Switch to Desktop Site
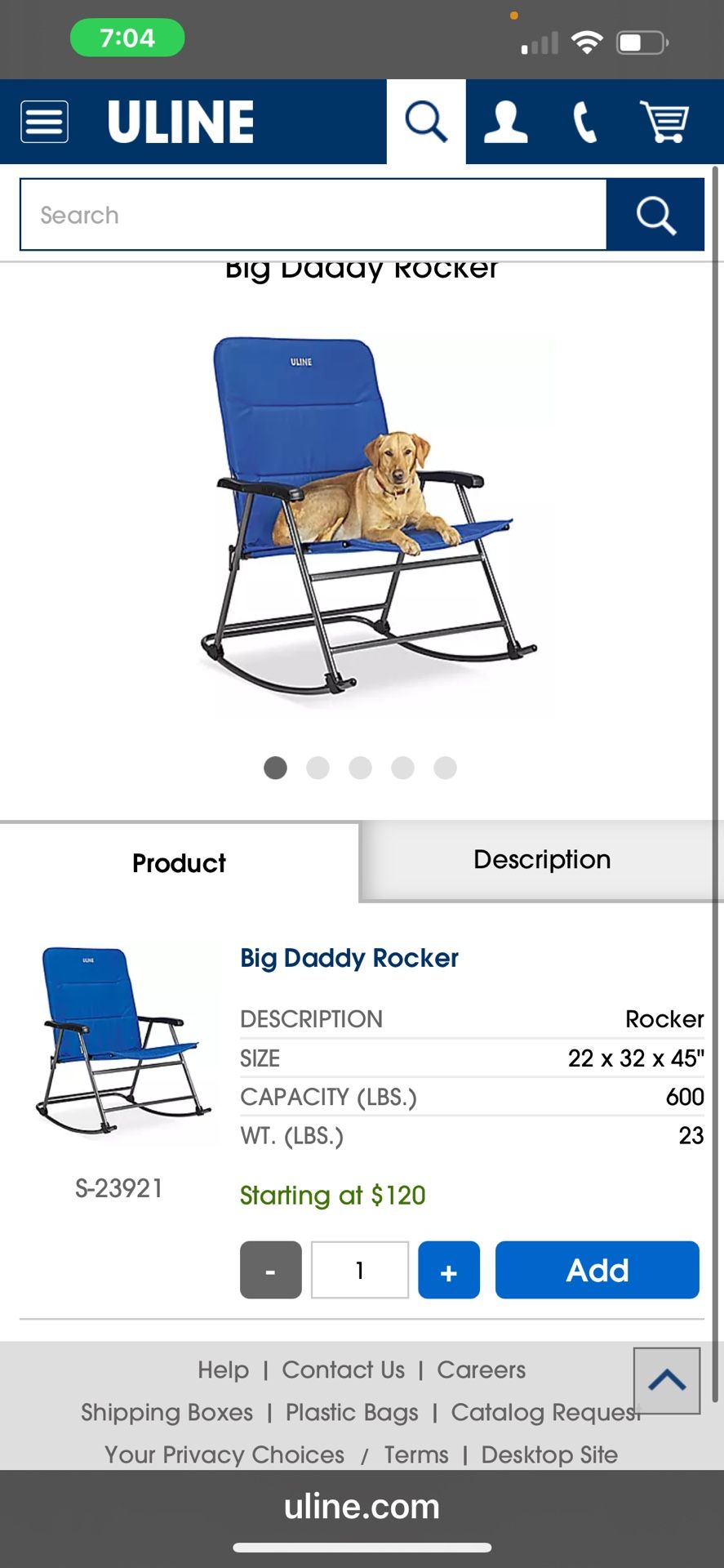The image size is (724, 1568). click(x=549, y=1454)
